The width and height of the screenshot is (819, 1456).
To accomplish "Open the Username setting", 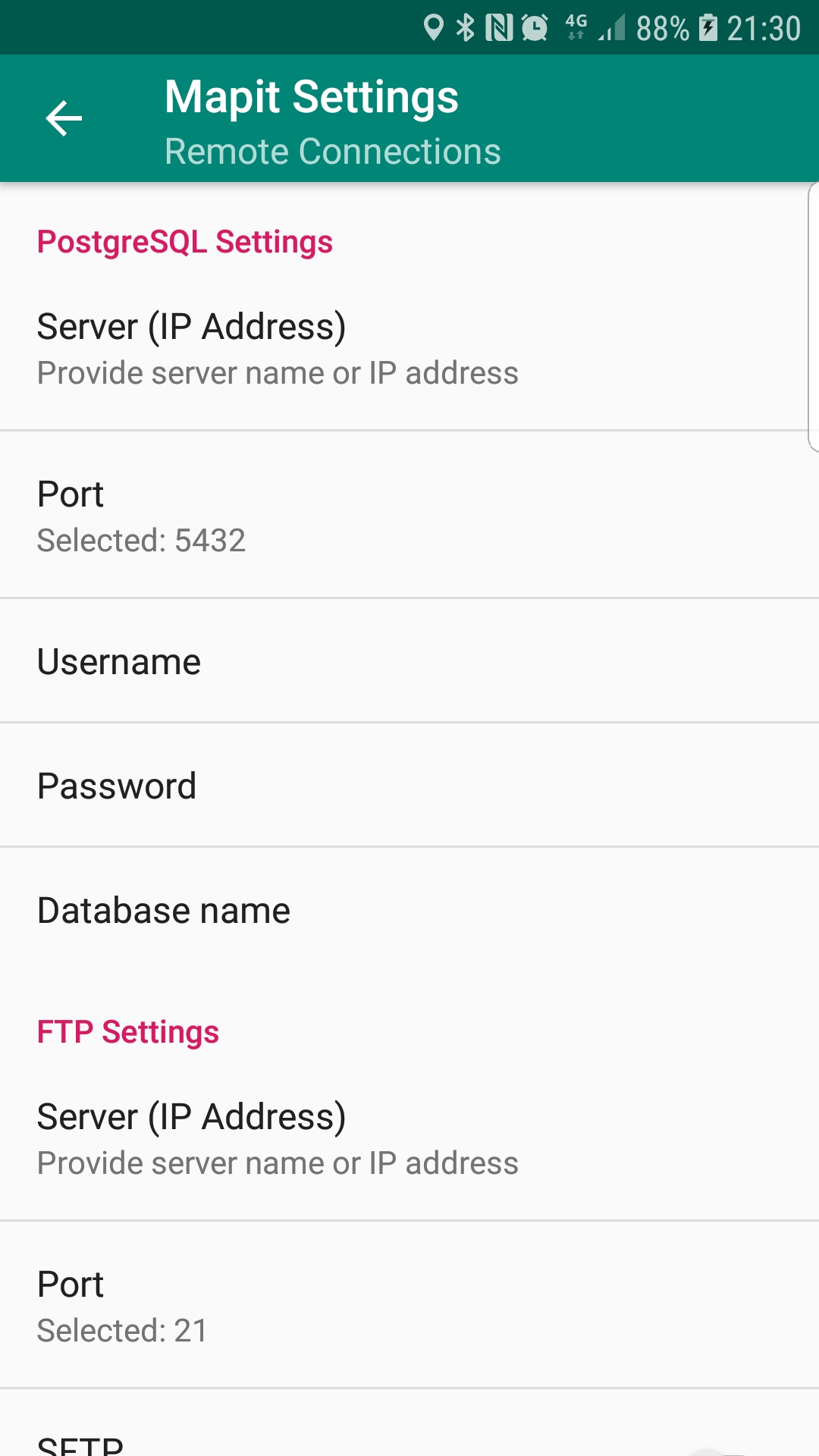I will pyautogui.click(x=409, y=661).
